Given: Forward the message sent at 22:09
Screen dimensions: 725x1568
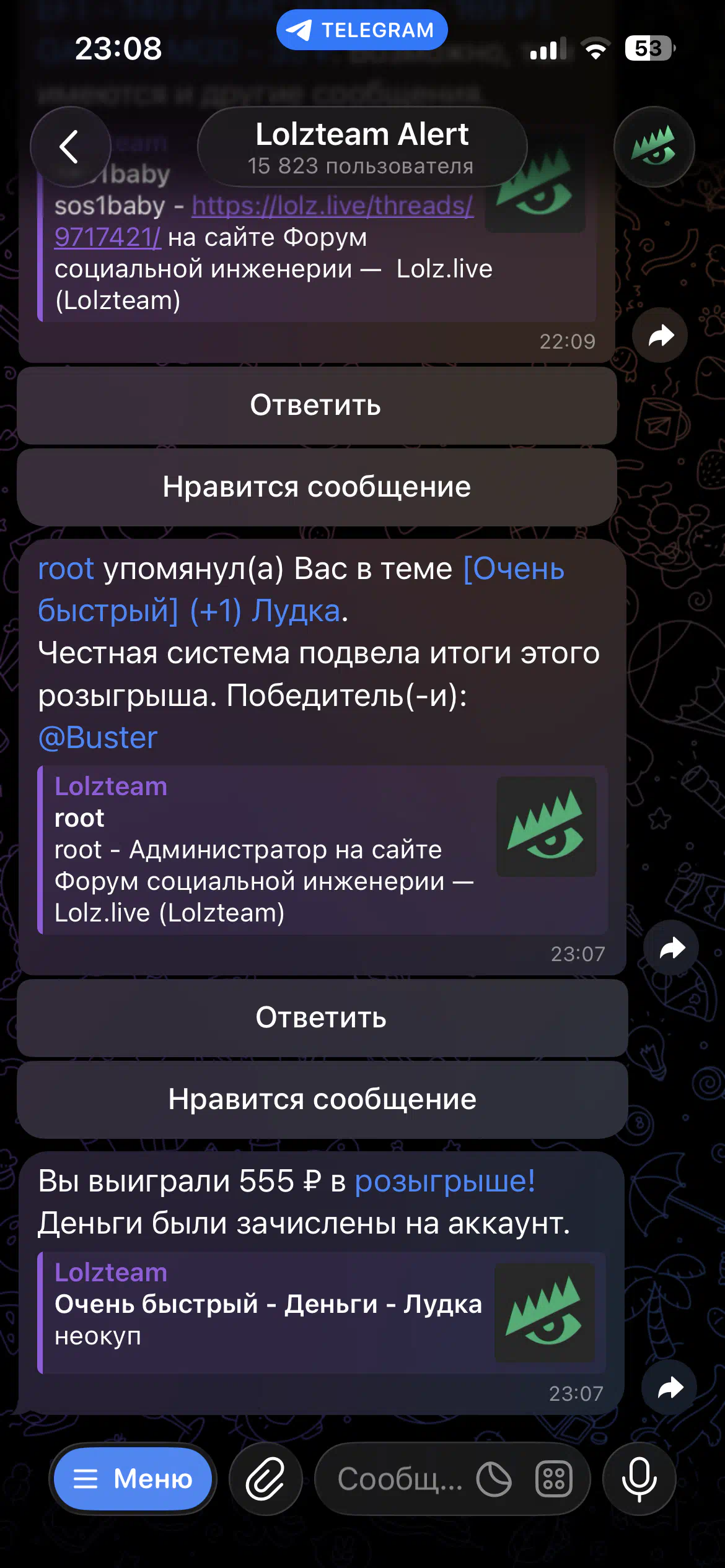Looking at the screenshot, I should [x=660, y=336].
